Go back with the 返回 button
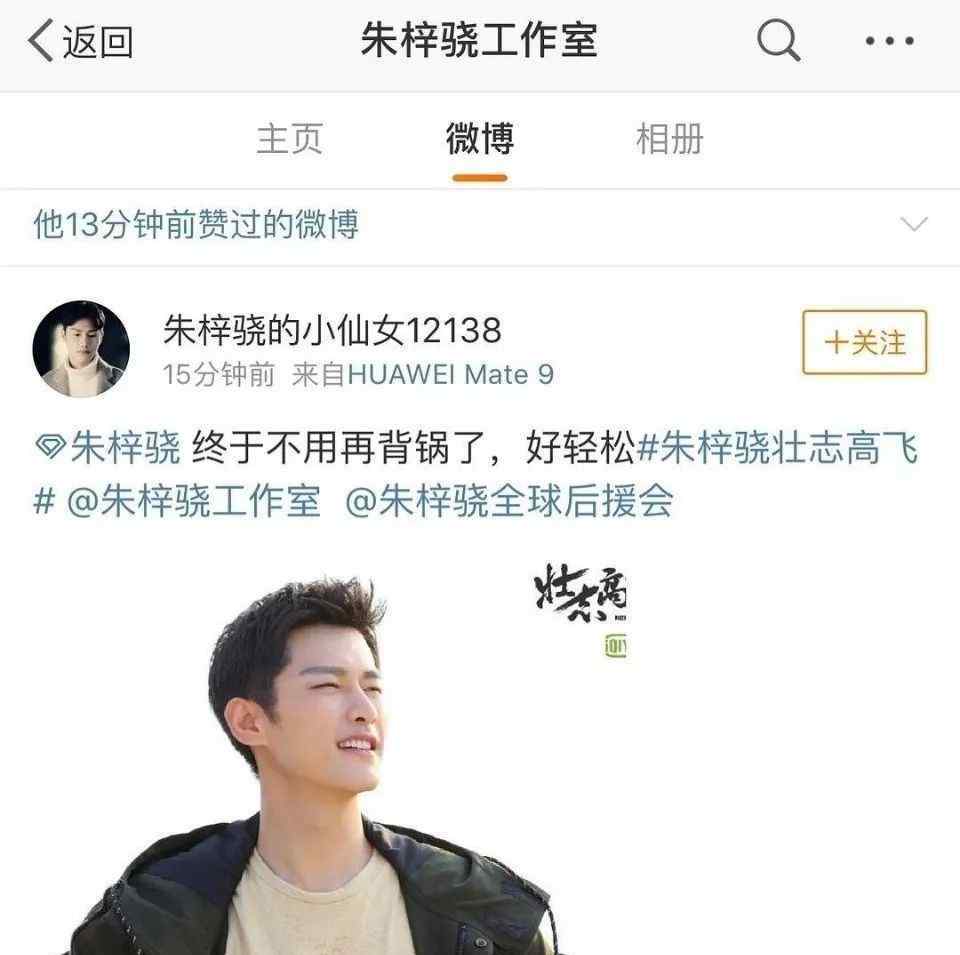The image size is (960, 955). tap(80, 42)
